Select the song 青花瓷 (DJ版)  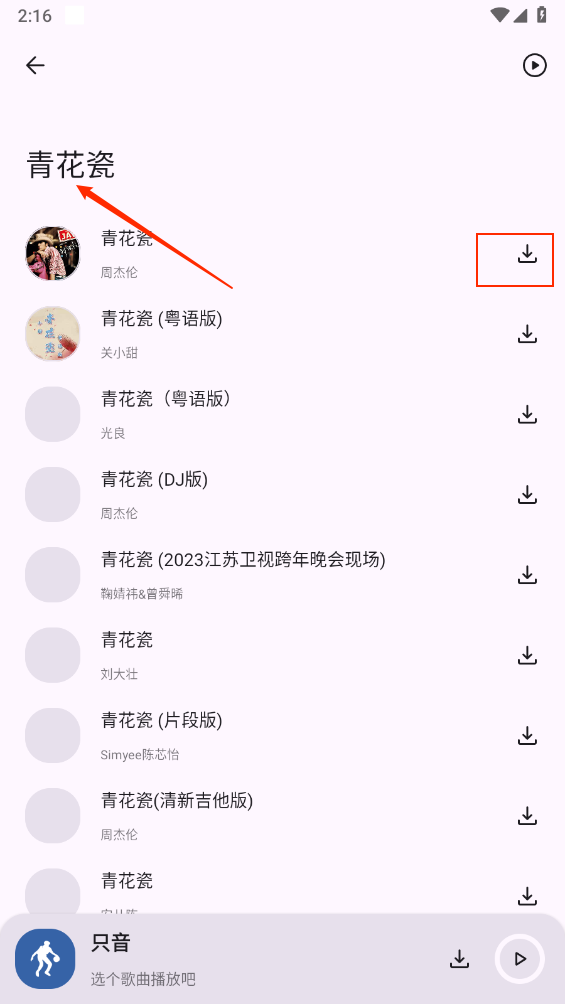[x=282, y=494]
